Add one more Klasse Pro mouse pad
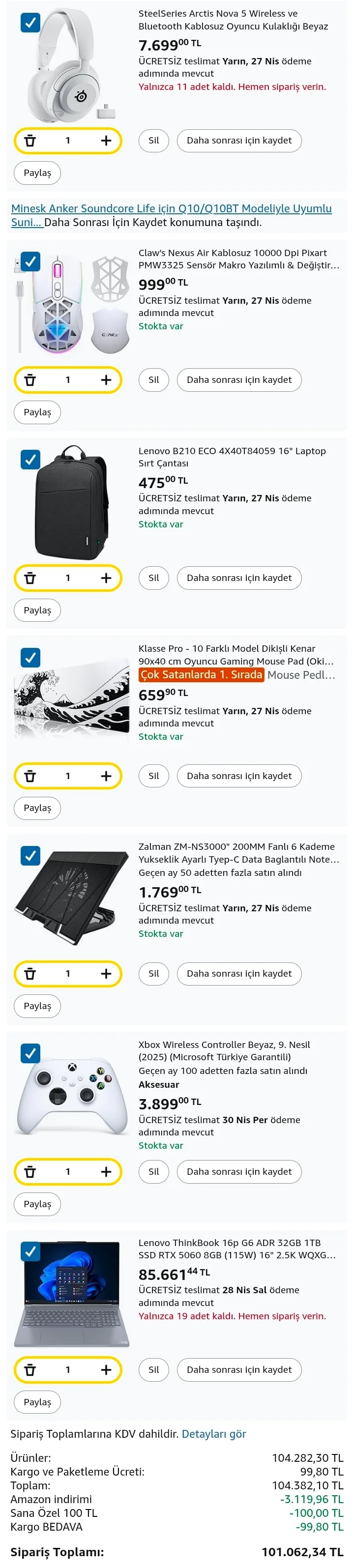 tap(106, 776)
